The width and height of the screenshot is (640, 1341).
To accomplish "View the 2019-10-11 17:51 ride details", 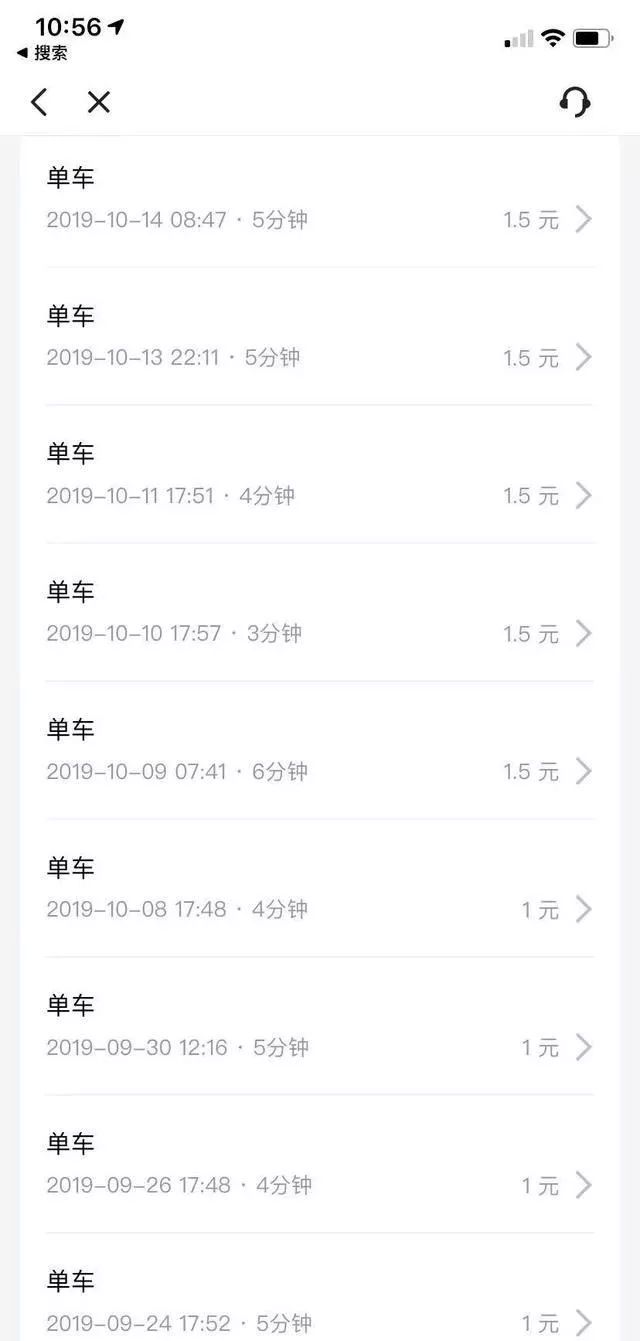I will click(x=320, y=474).
